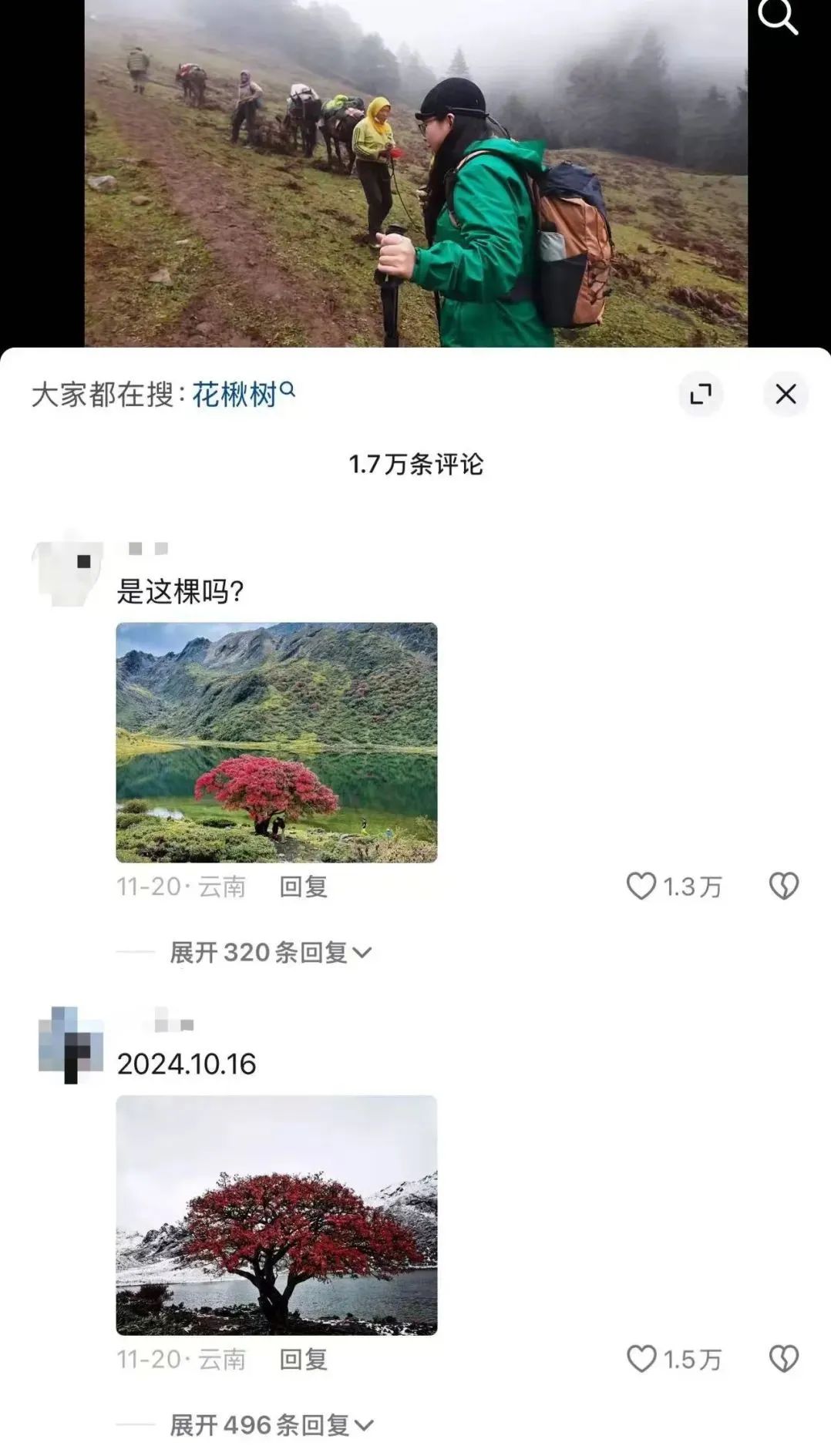Viewport: 831px width, 1456px height.
Task: Like the comment with 1.5万 likes
Action: click(x=641, y=1359)
